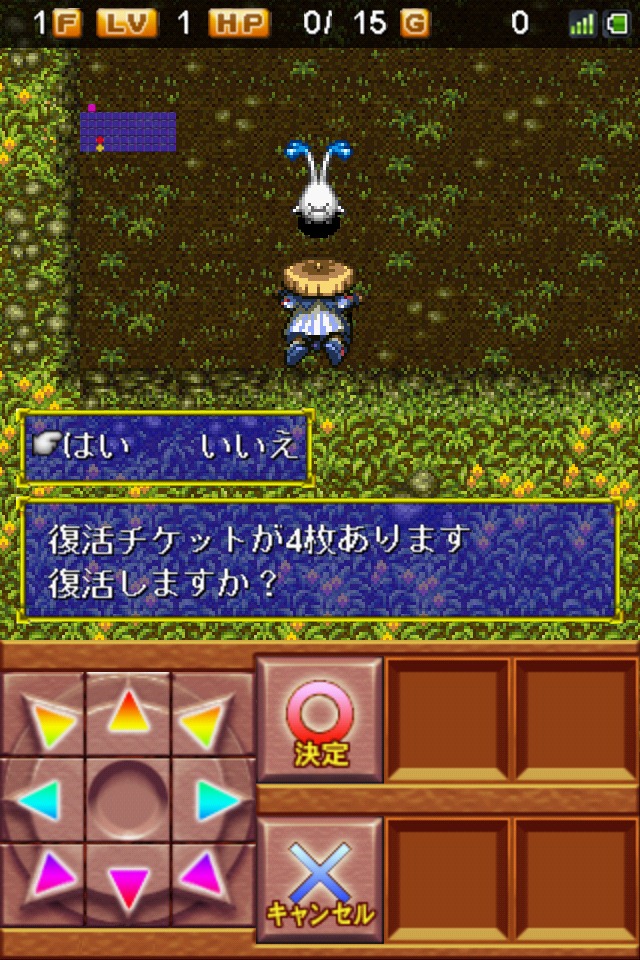Tap the 決定 confirm button
The width and height of the screenshot is (640, 960).
coord(320,720)
